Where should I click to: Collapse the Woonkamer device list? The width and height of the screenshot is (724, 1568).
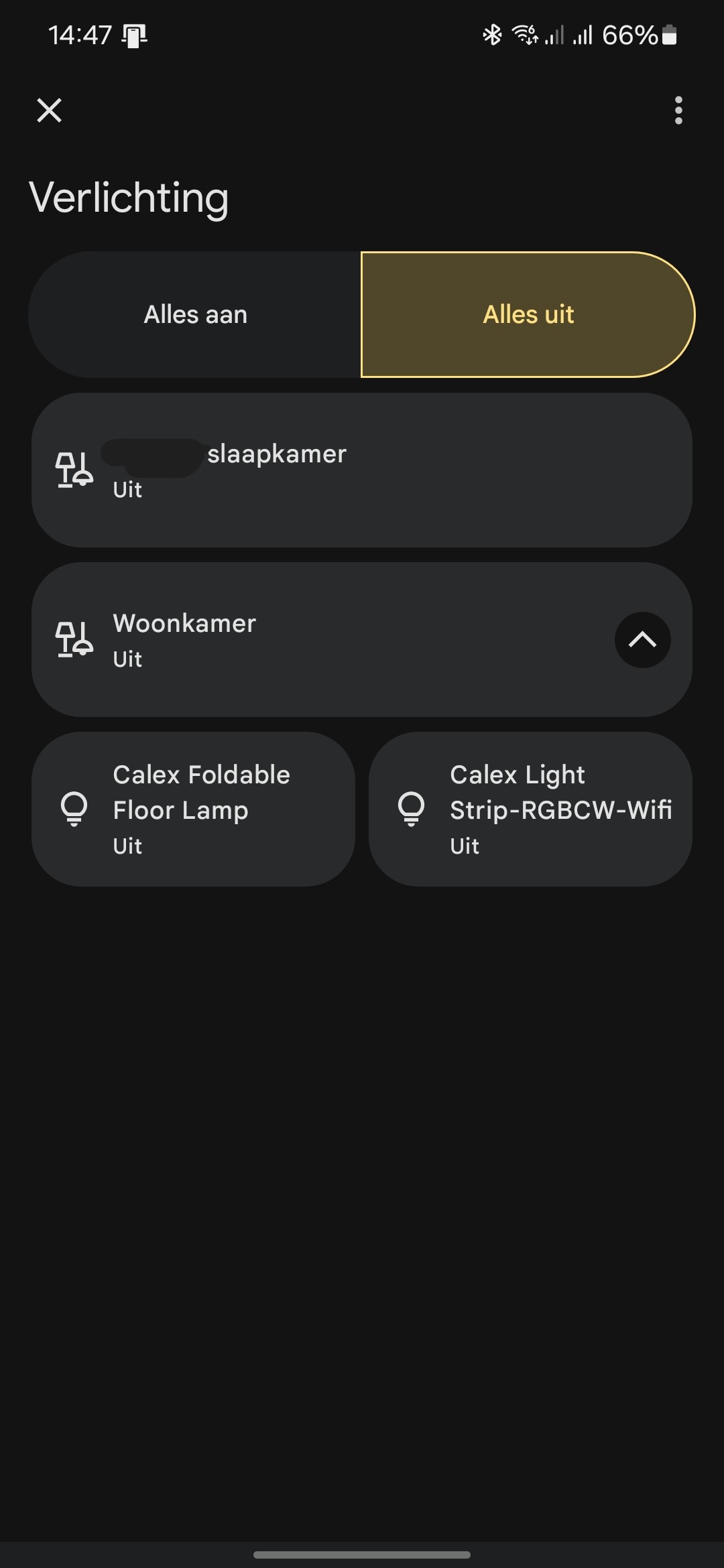[x=642, y=640]
